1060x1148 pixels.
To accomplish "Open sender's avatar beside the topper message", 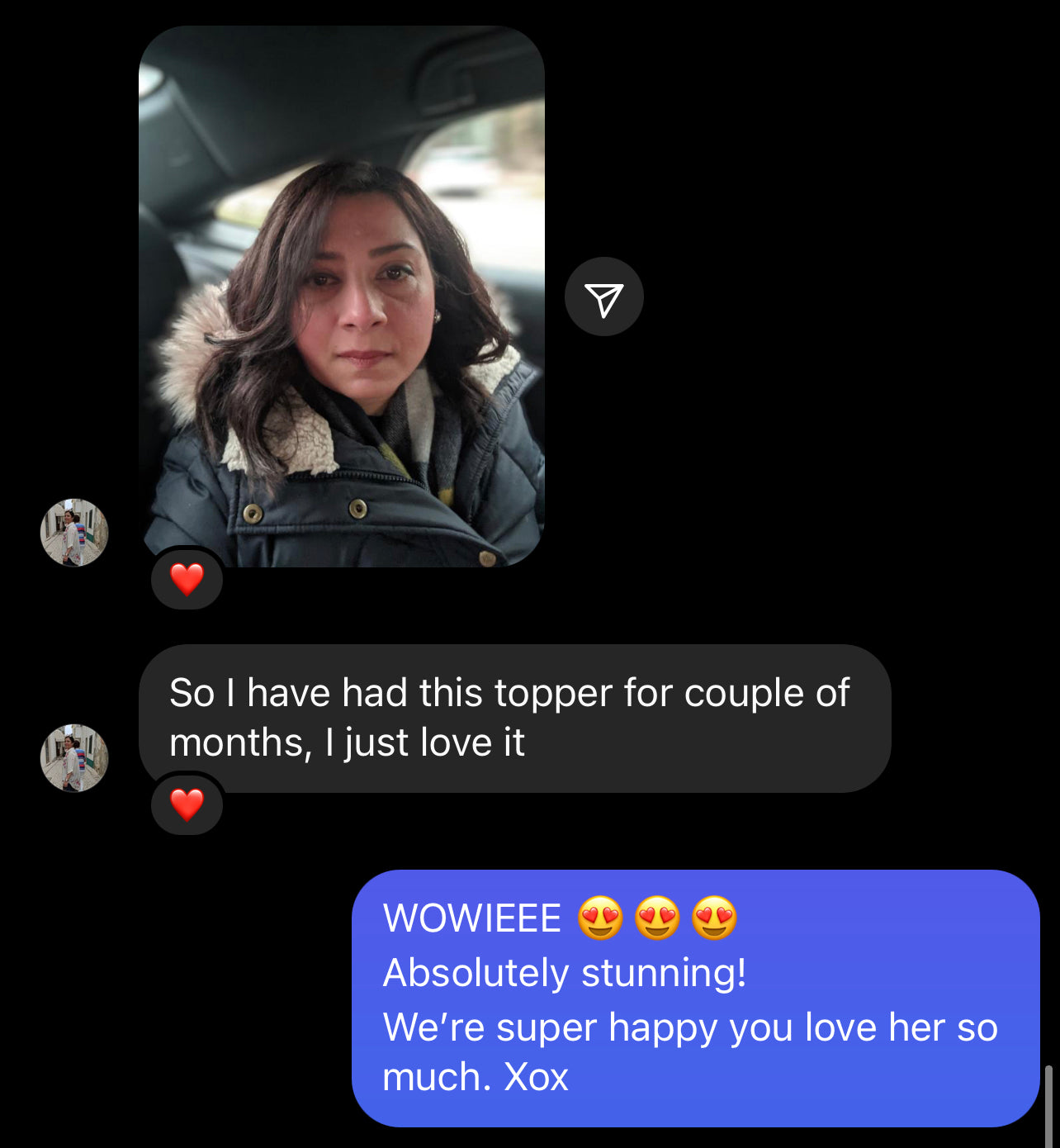I will point(74,758).
